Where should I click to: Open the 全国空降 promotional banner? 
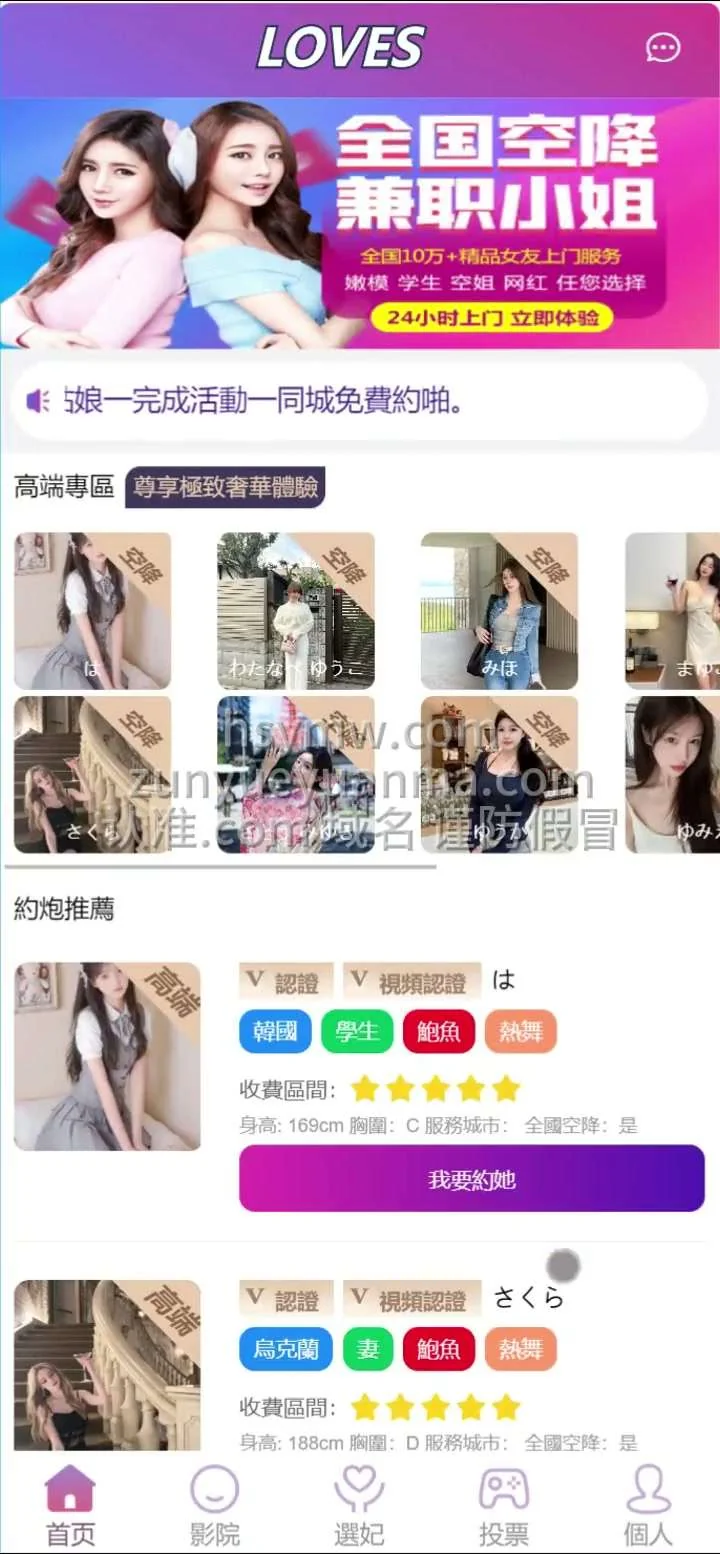[360, 223]
